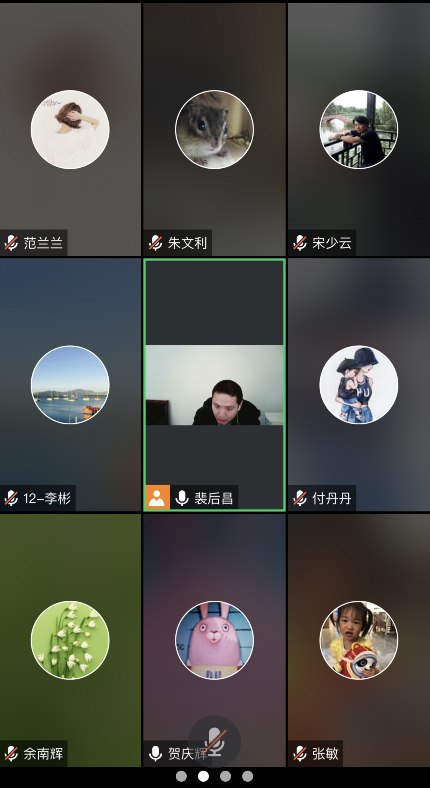430x788 pixels.
Task: Enlarge 裴后昌's live video tile
Action: pyautogui.click(x=214, y=385)
